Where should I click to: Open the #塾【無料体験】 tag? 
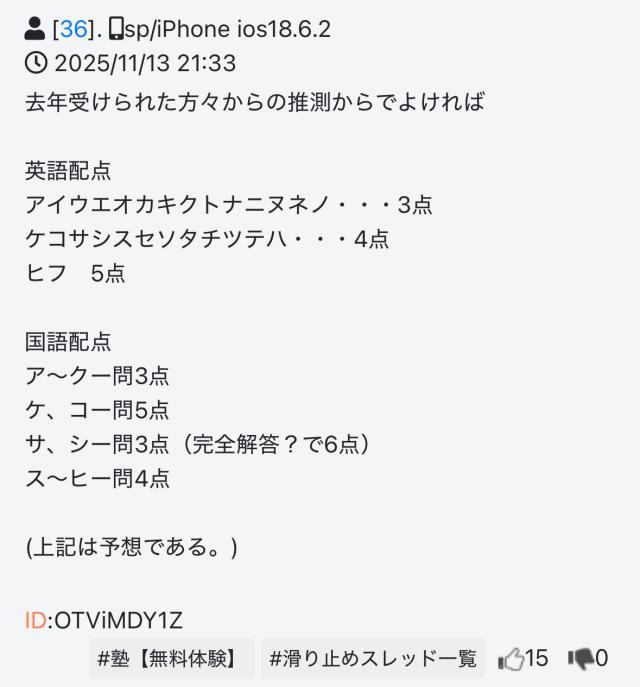[171, 658]
